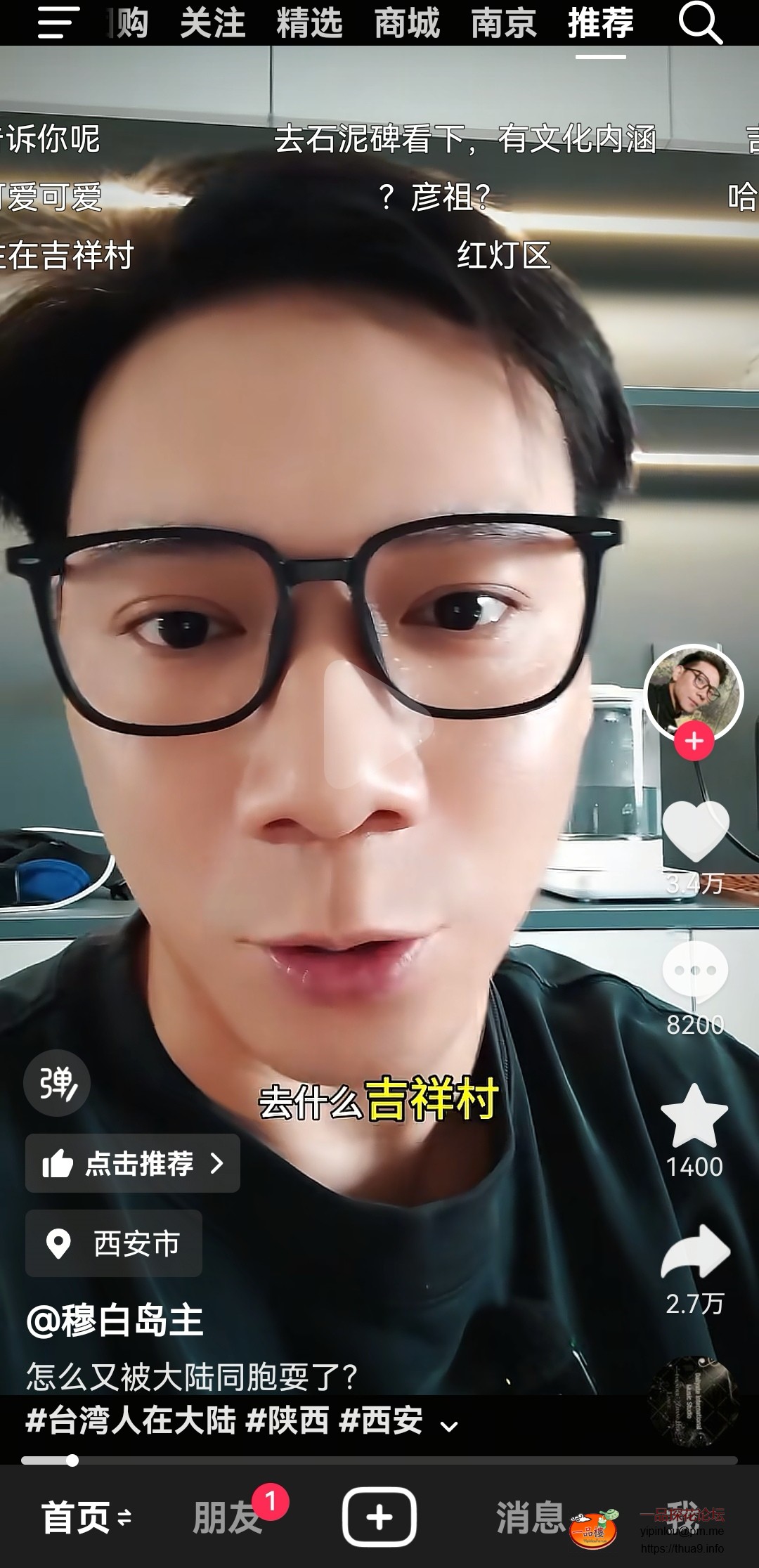759x1568 pixels.
Task: Switch to the 关注 tab
Action: [212, 22]
